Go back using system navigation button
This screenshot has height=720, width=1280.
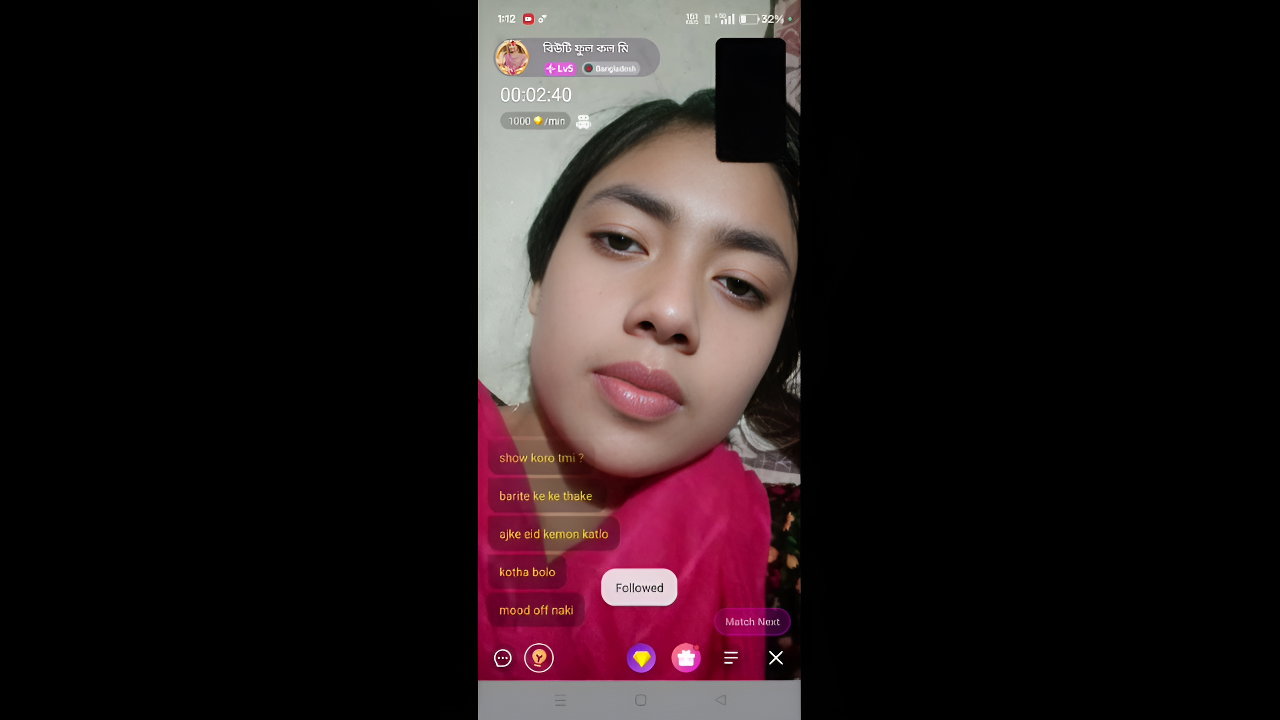[x=720, y=701]
